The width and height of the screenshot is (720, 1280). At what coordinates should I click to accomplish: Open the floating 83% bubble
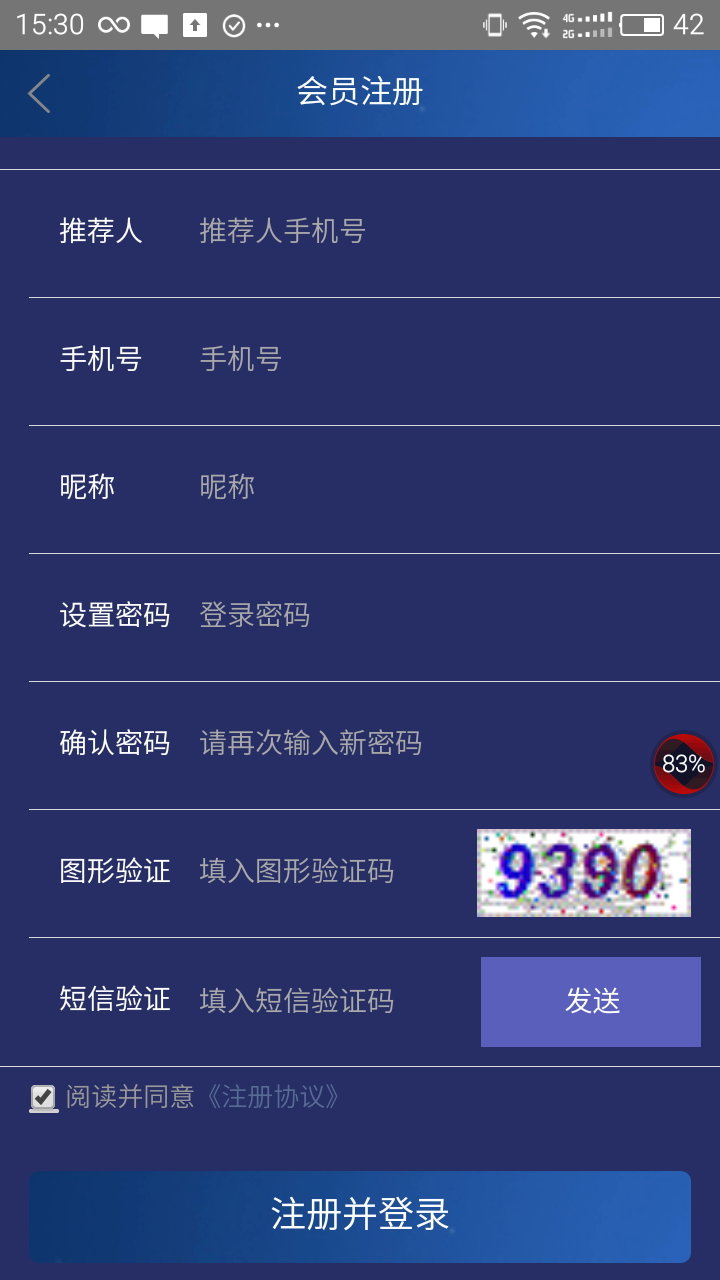[684, 765]
